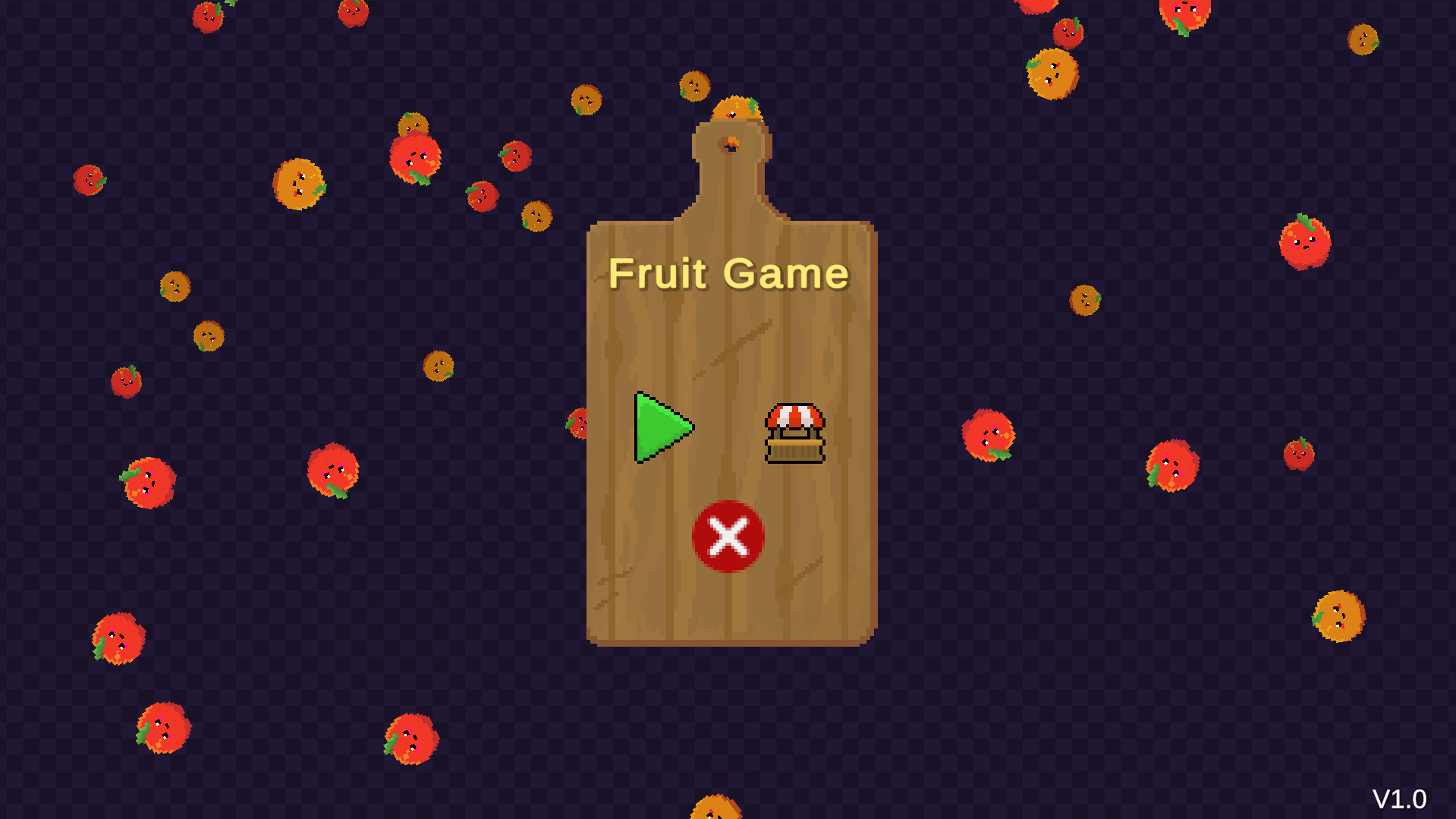Open the shop stall icon
Viewport: 1456px width, 819px height.
point(794,433)
